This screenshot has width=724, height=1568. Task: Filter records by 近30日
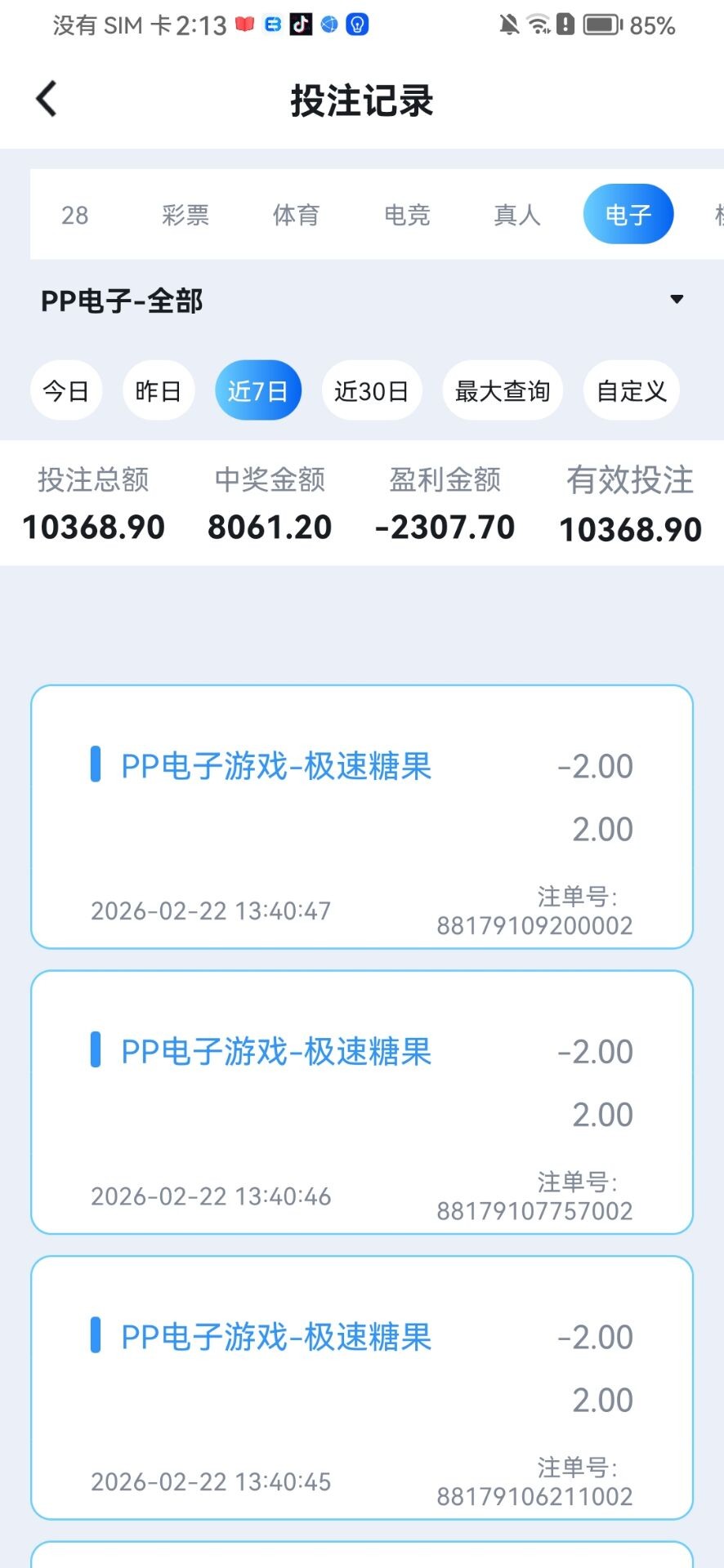372,391
